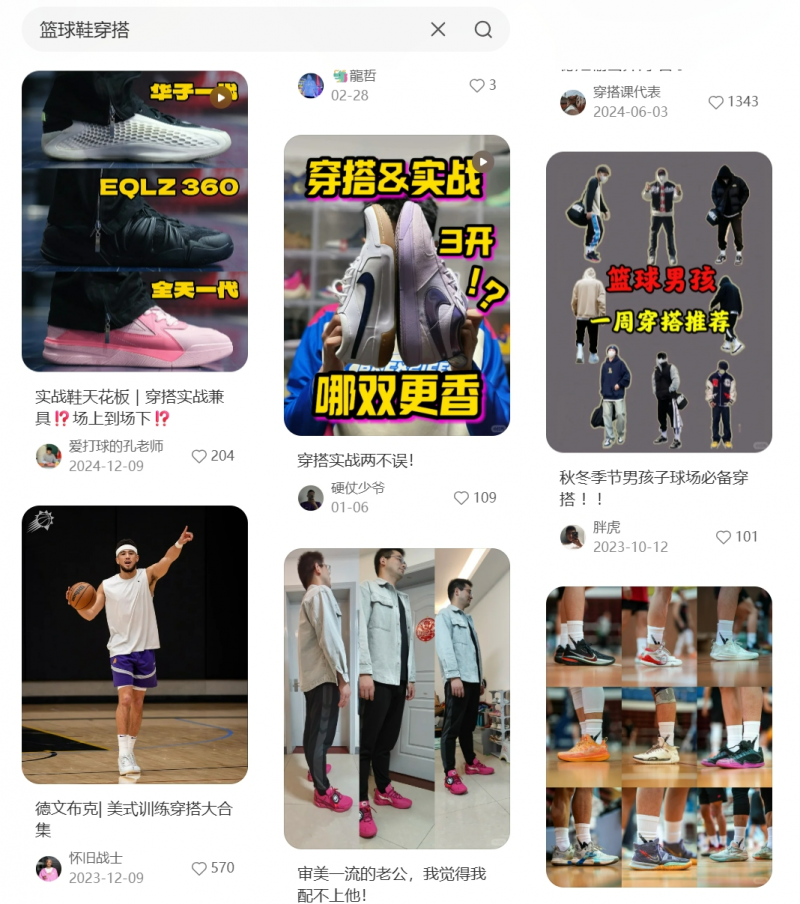Like the post by 龍哲
The image size is (800, 904).
pos(477,86)
